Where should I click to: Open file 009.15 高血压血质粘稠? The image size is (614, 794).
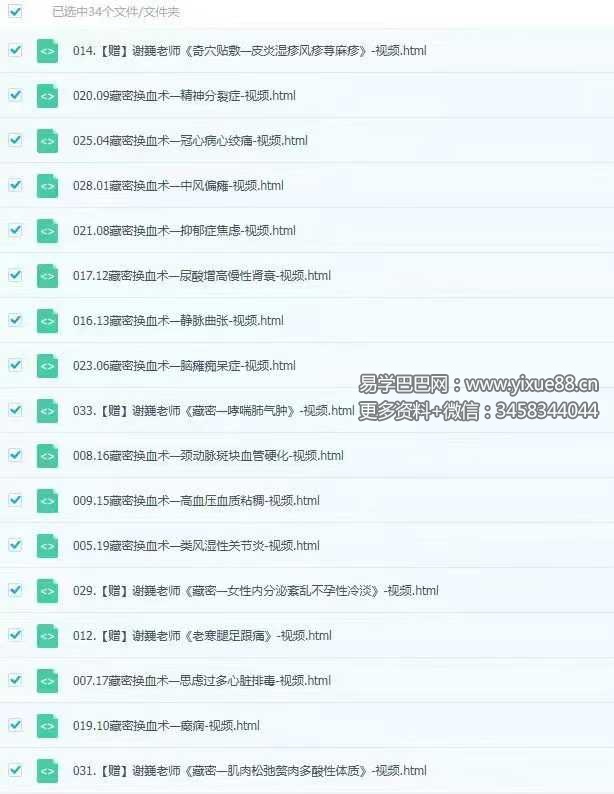[196, 500]
